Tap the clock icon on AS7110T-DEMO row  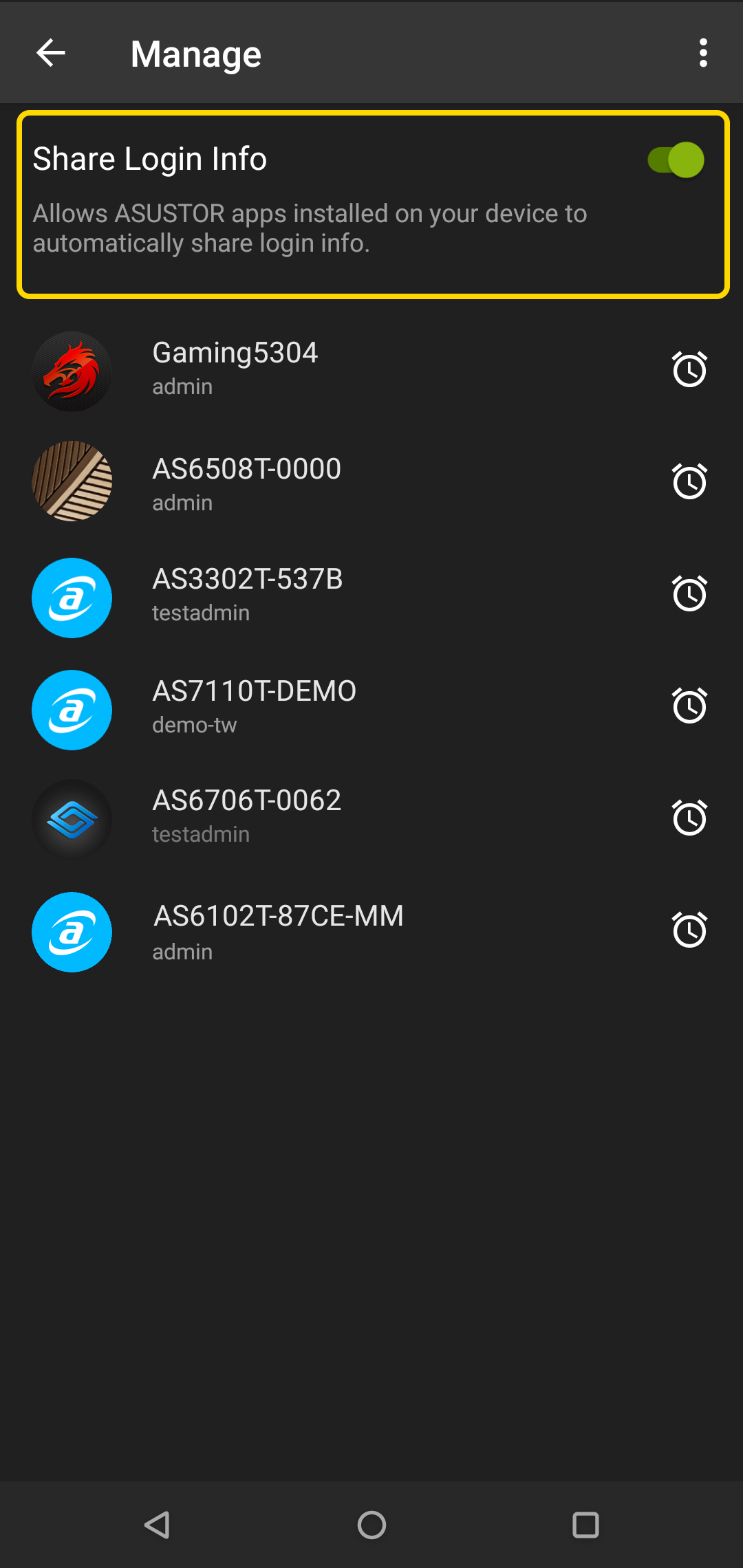pyautogui.click(x=689, y=705)
